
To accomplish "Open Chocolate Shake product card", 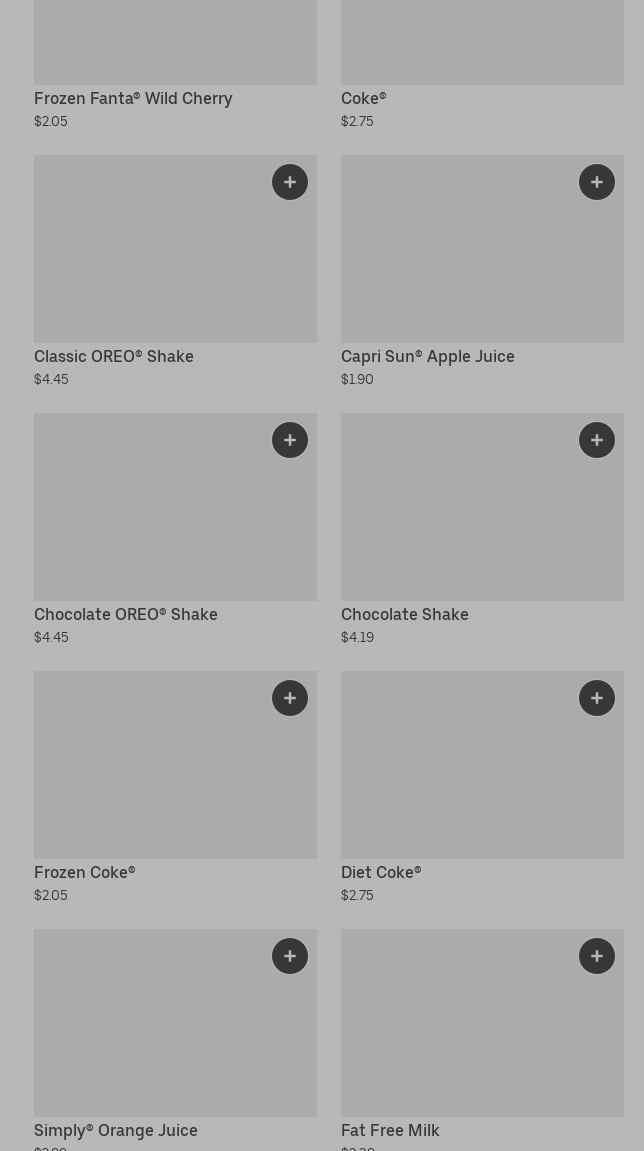I will (482, 529).
